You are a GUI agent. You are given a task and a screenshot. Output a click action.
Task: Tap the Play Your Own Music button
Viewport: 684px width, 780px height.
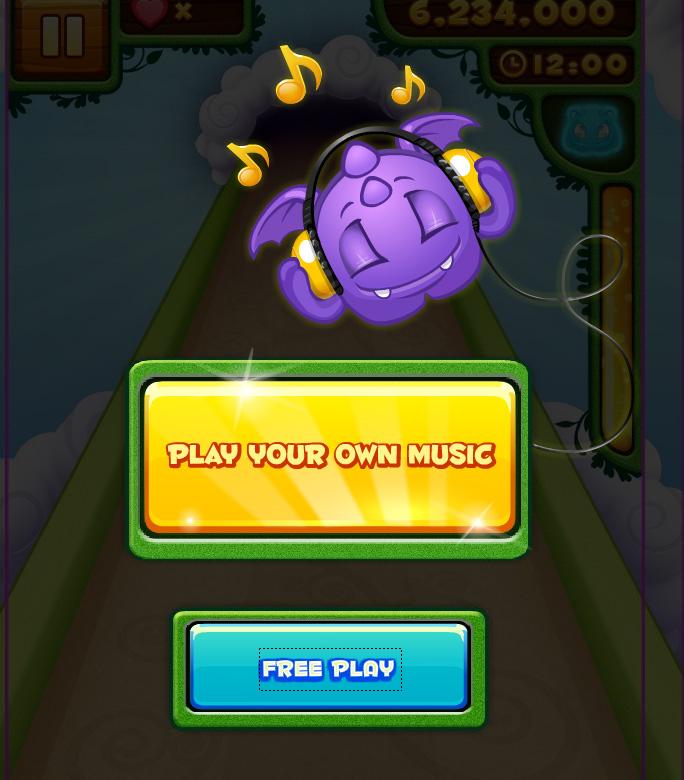point(329,457)
